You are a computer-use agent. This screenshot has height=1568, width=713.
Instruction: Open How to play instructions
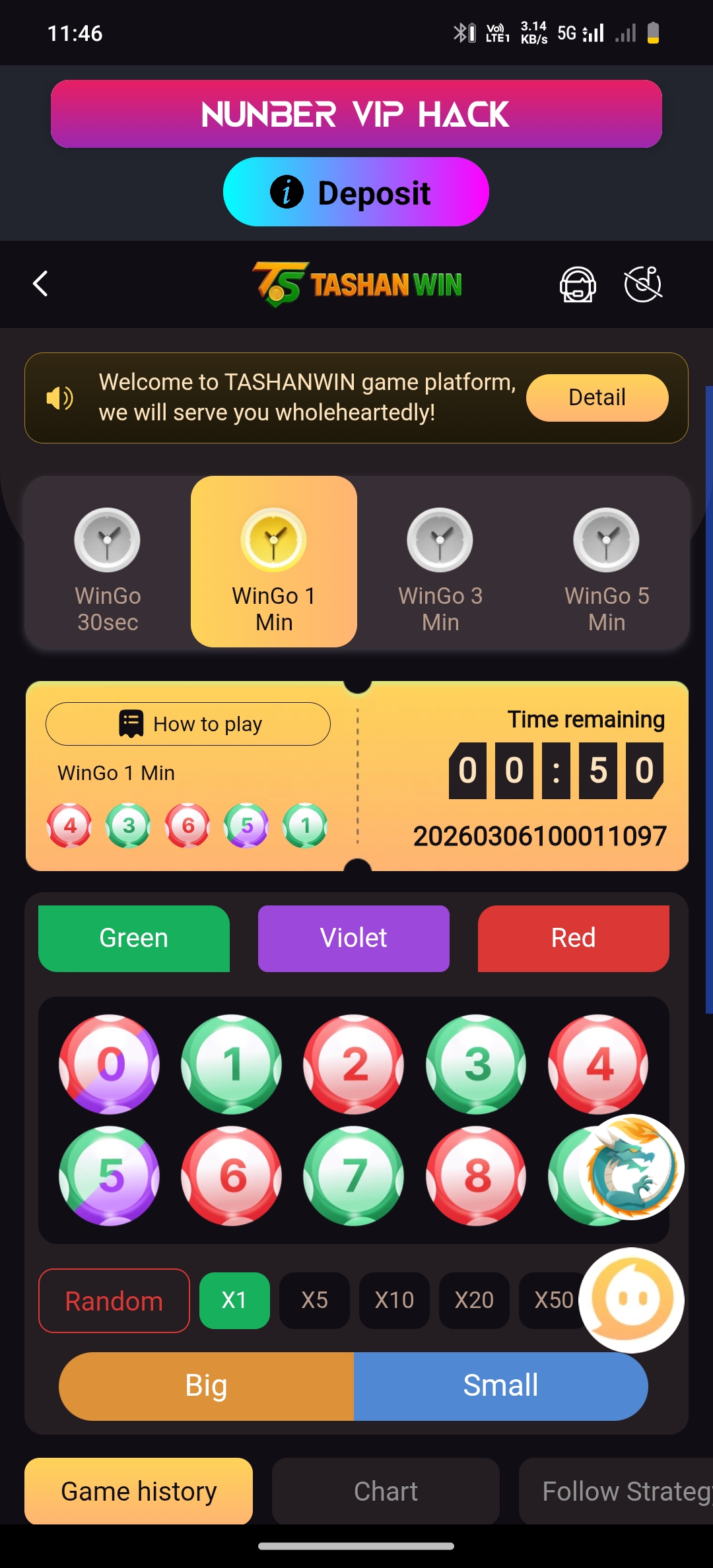188,724
